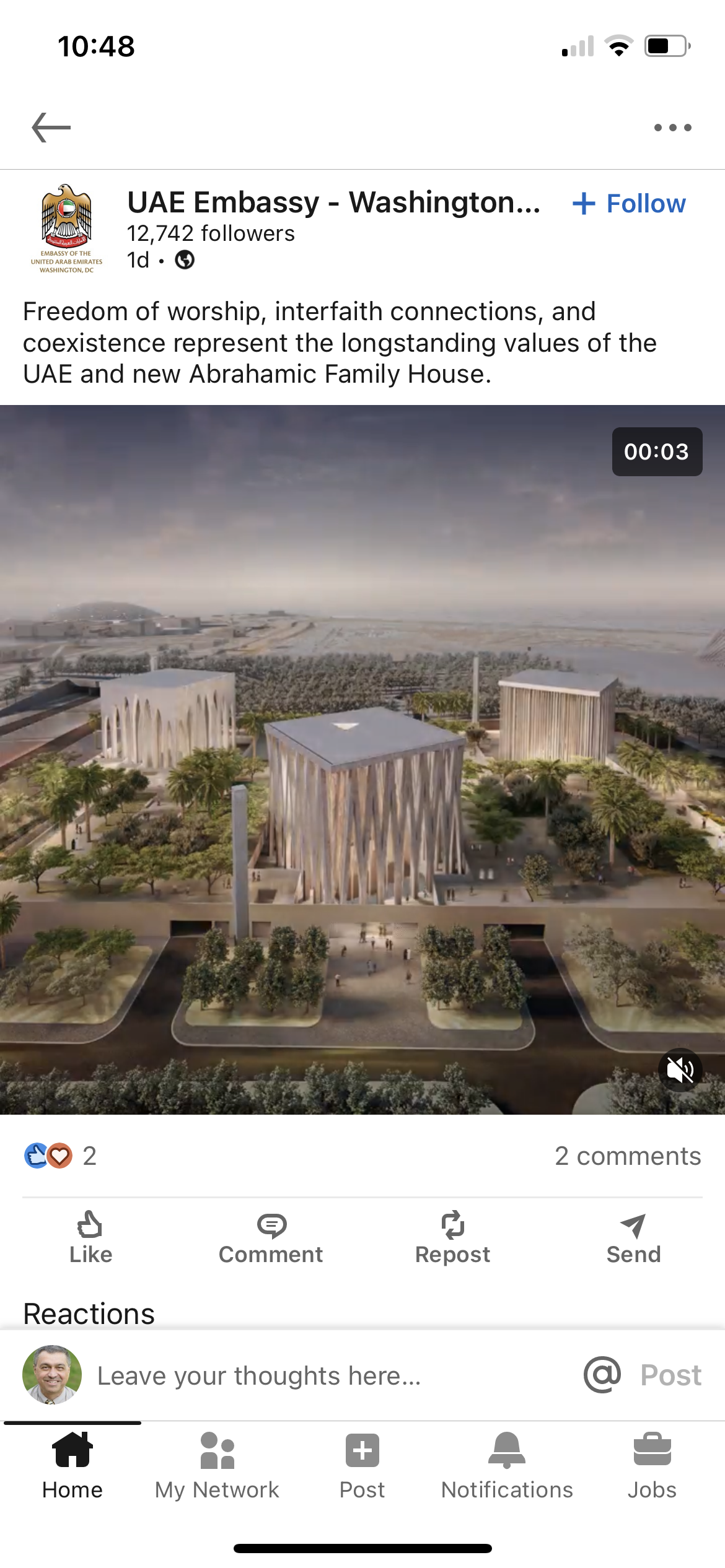The image size is (725, 1568).
Task: Open the three-dot overflow menu
Action: 672,128
